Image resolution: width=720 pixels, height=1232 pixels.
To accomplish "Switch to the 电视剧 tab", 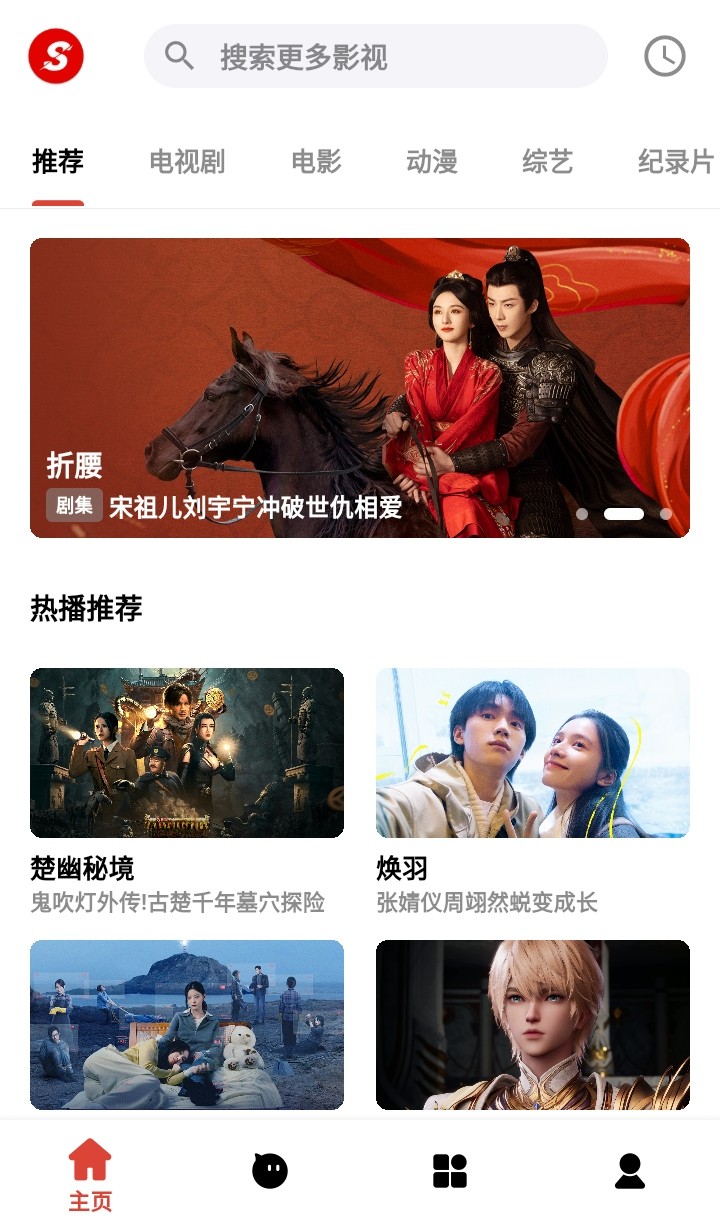I will point(187,161).
